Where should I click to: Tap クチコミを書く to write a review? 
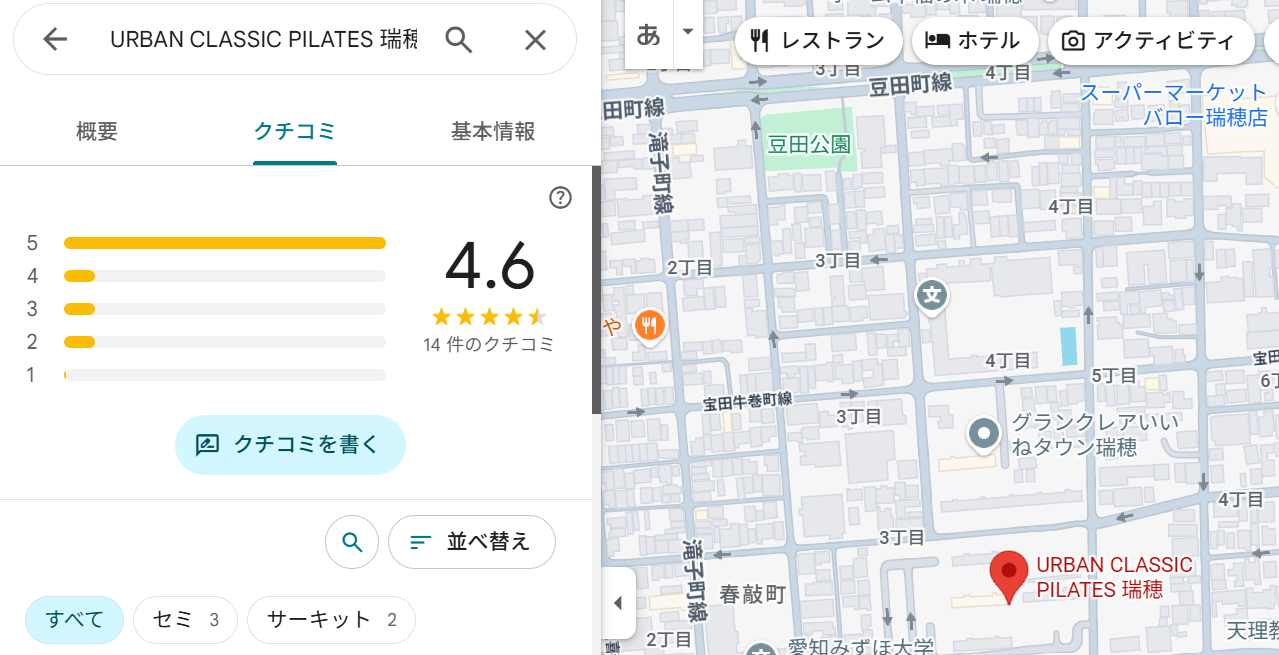click(x=290, y=445)
